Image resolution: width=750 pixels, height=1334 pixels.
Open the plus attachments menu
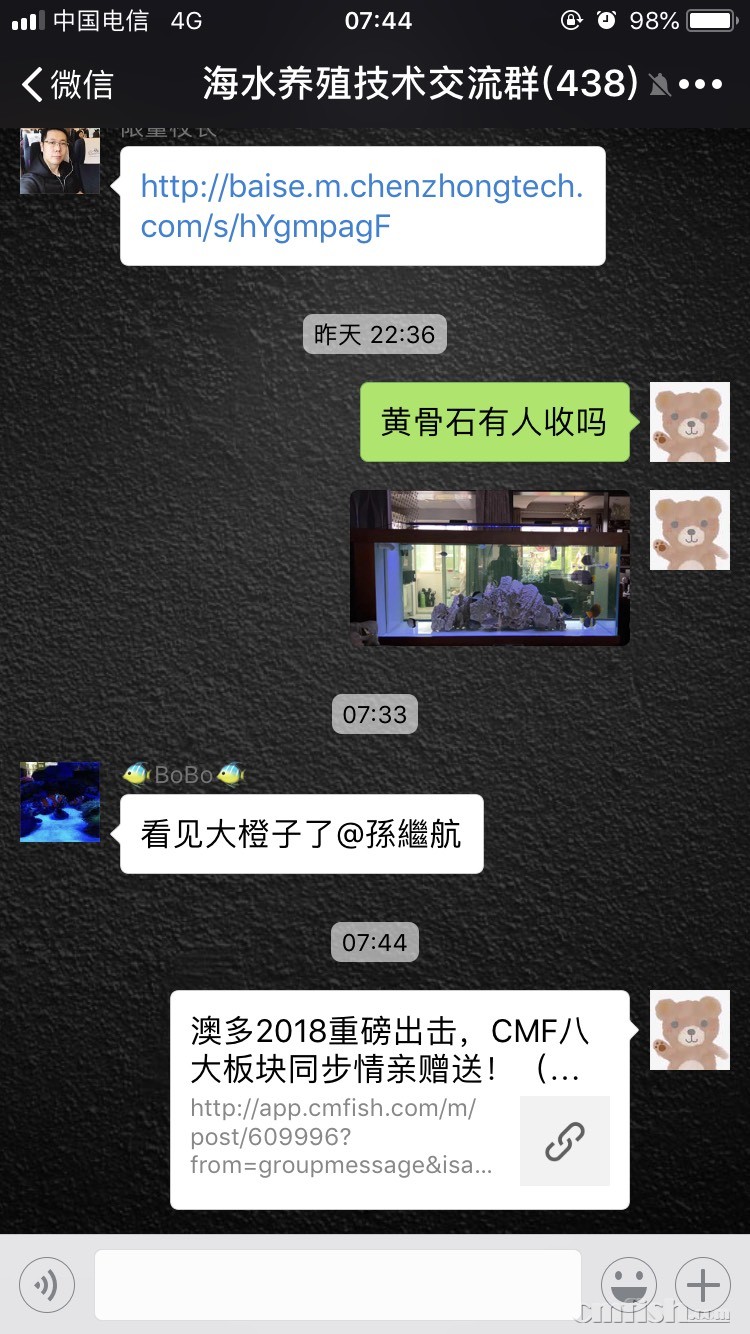click(703, 1285)
